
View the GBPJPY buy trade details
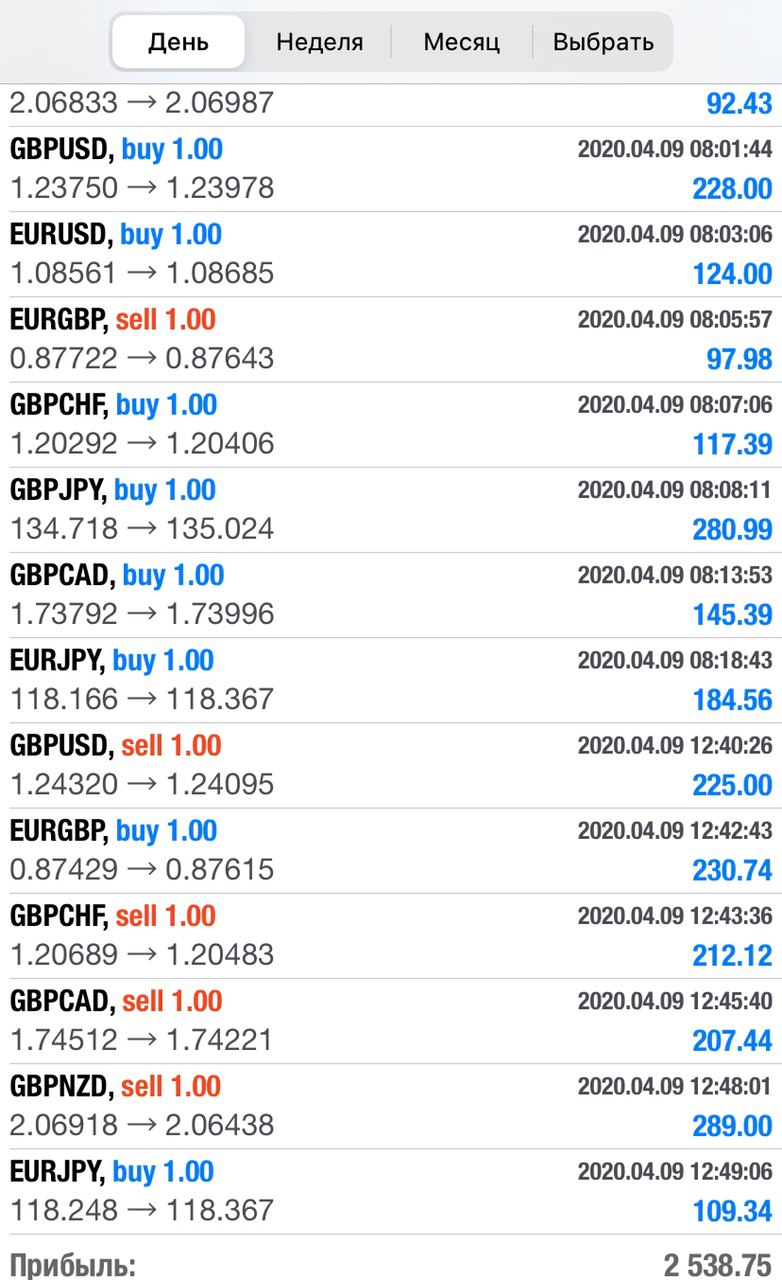391,509
